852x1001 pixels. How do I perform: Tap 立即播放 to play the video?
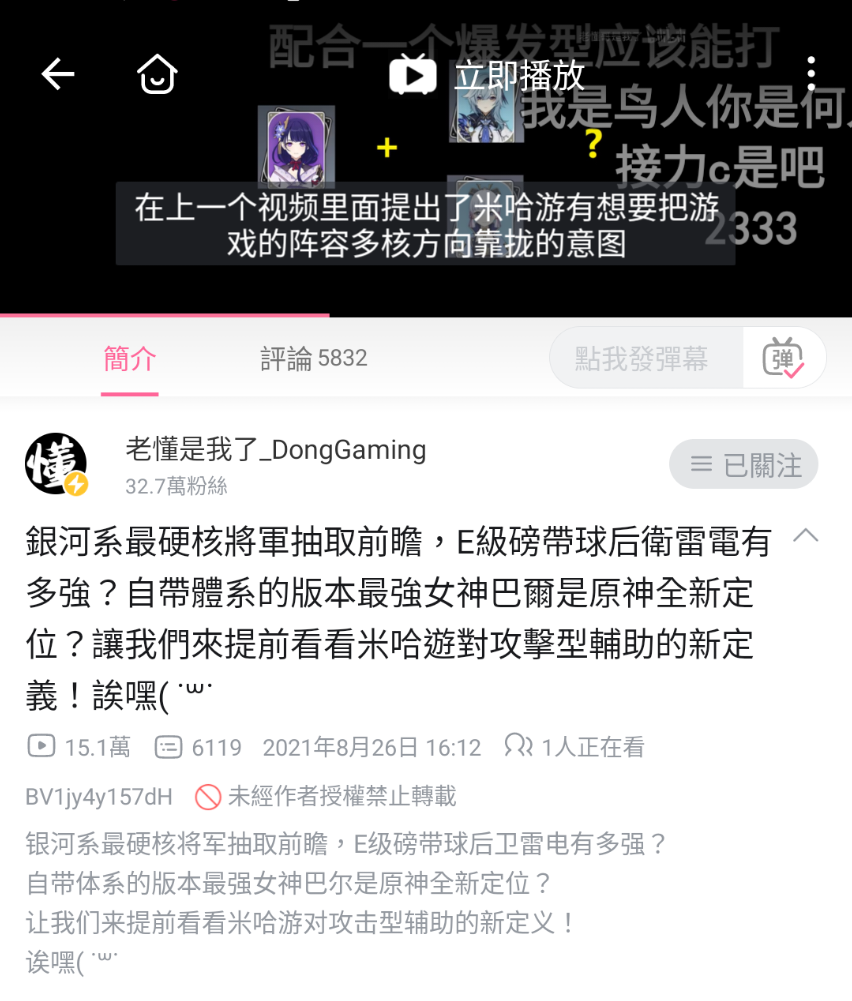(486, 75)
